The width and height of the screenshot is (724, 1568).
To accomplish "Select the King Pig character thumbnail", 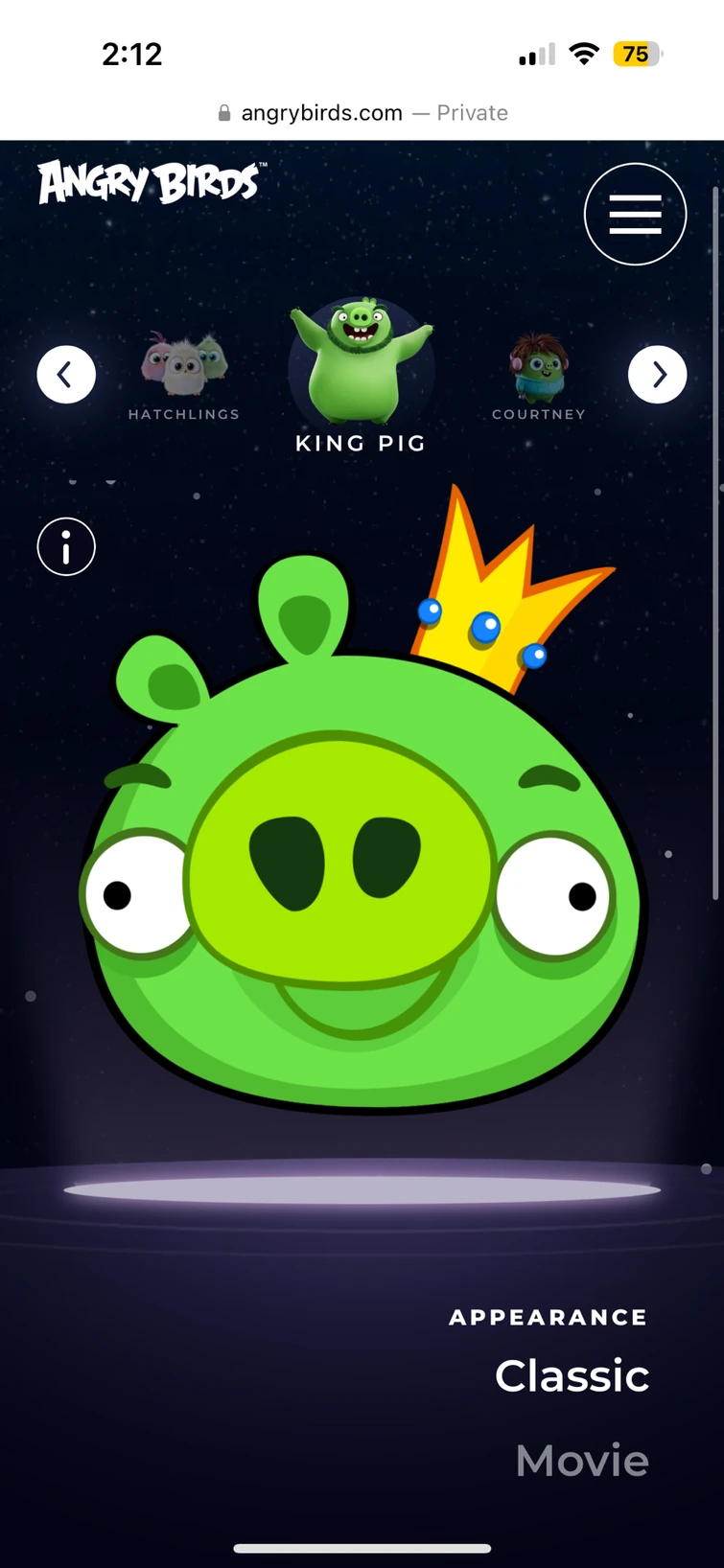I will [361, 364].
